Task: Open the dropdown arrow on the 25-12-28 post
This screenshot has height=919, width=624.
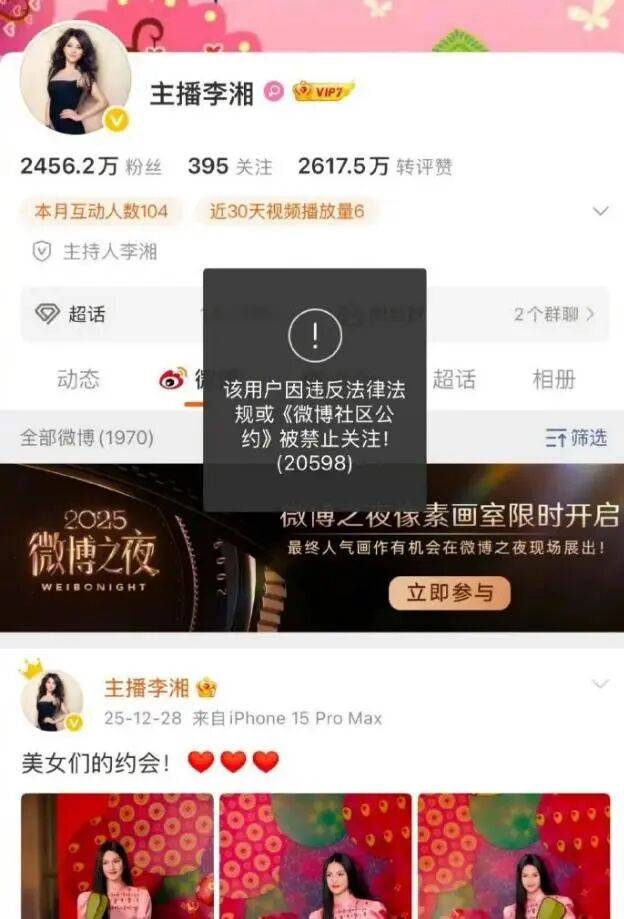Action: click(x=600, y=685)
